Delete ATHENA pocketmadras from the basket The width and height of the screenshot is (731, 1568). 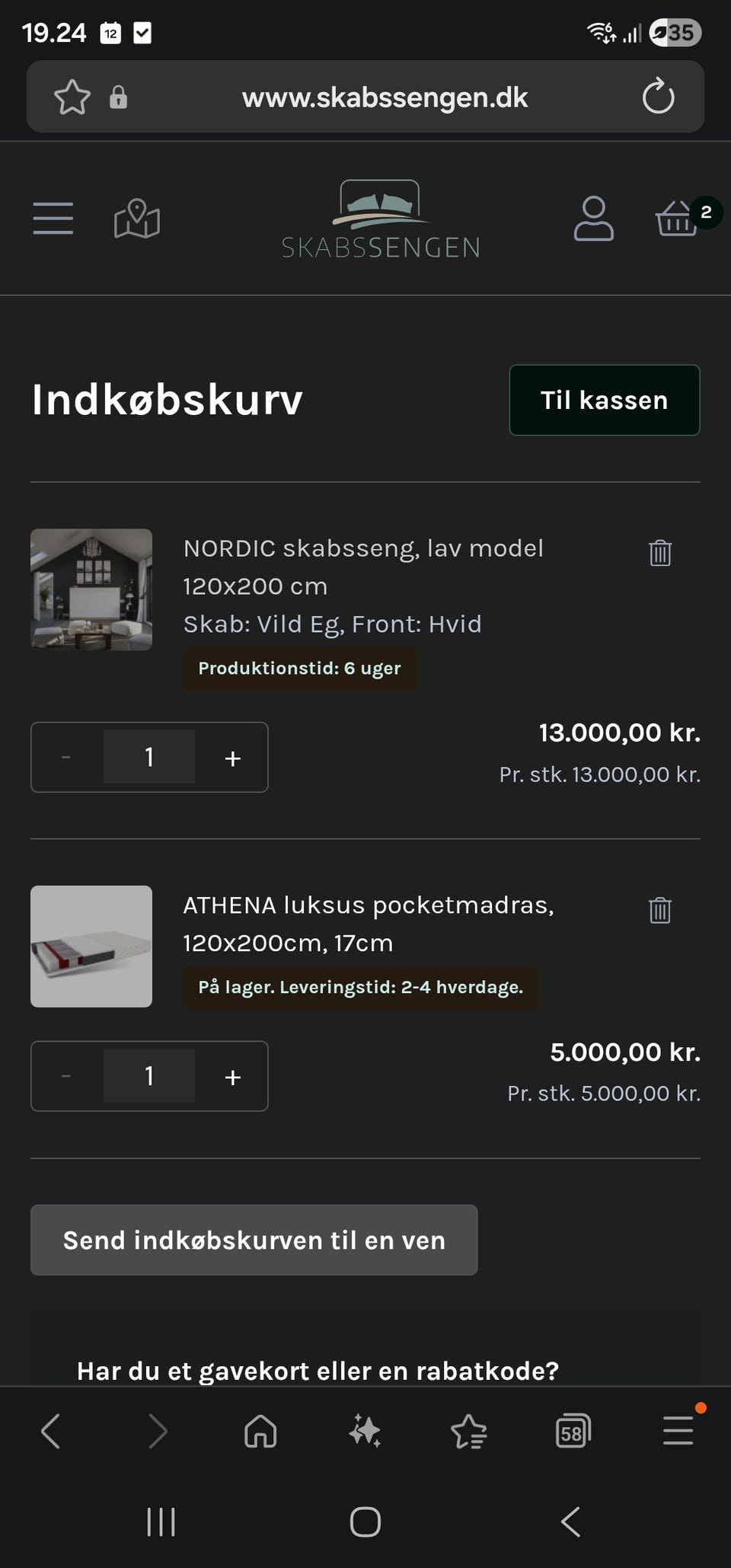tap(660, 909)
